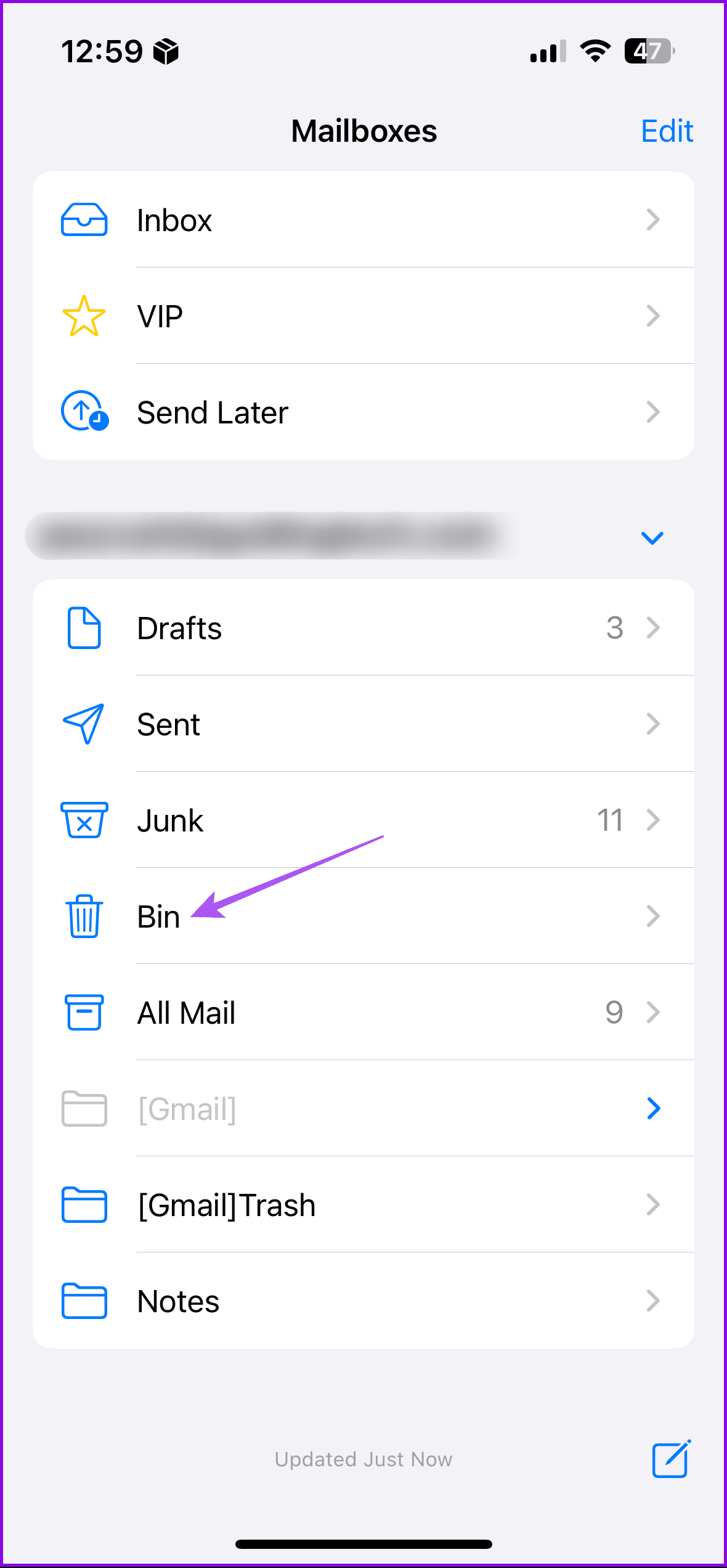The width and height of the screenshot is (727, 1568).
Task: Open the [Gmail]Trash folder
Action: click(225, 1204)
